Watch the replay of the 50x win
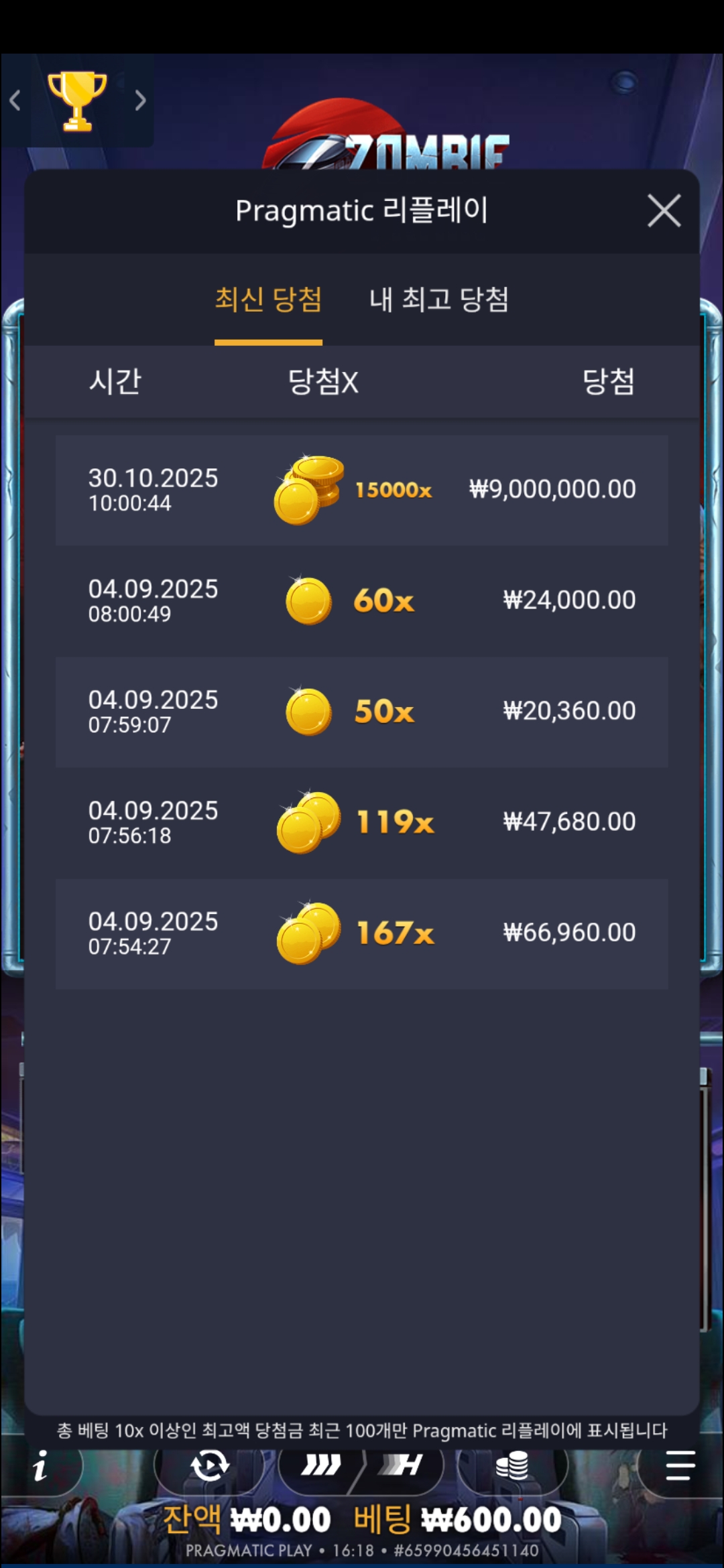Image resolution: width=724 pixels, height=1568 pixels. point(362,712)
